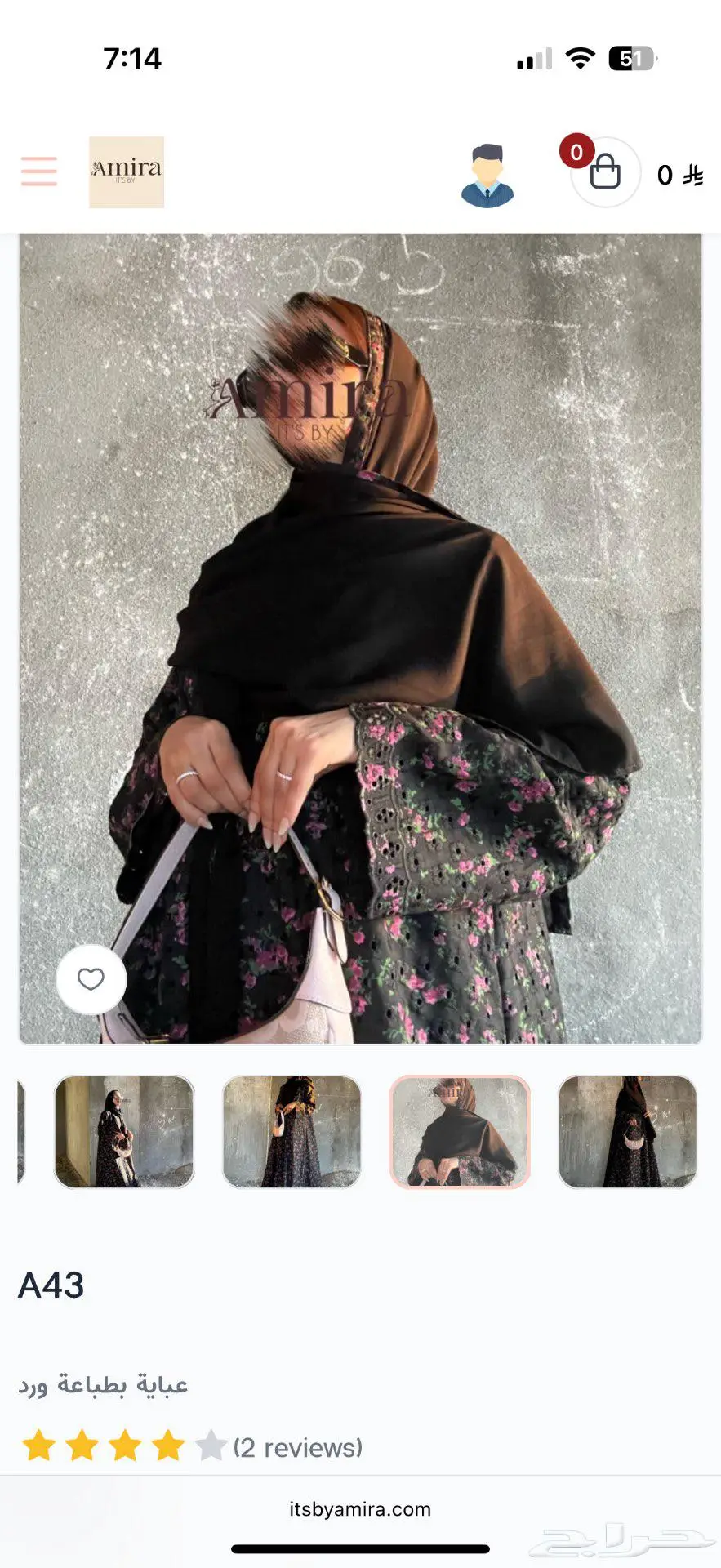
Task: Select the thumbnail with the yellow wall
Action: coord(124,1131)
